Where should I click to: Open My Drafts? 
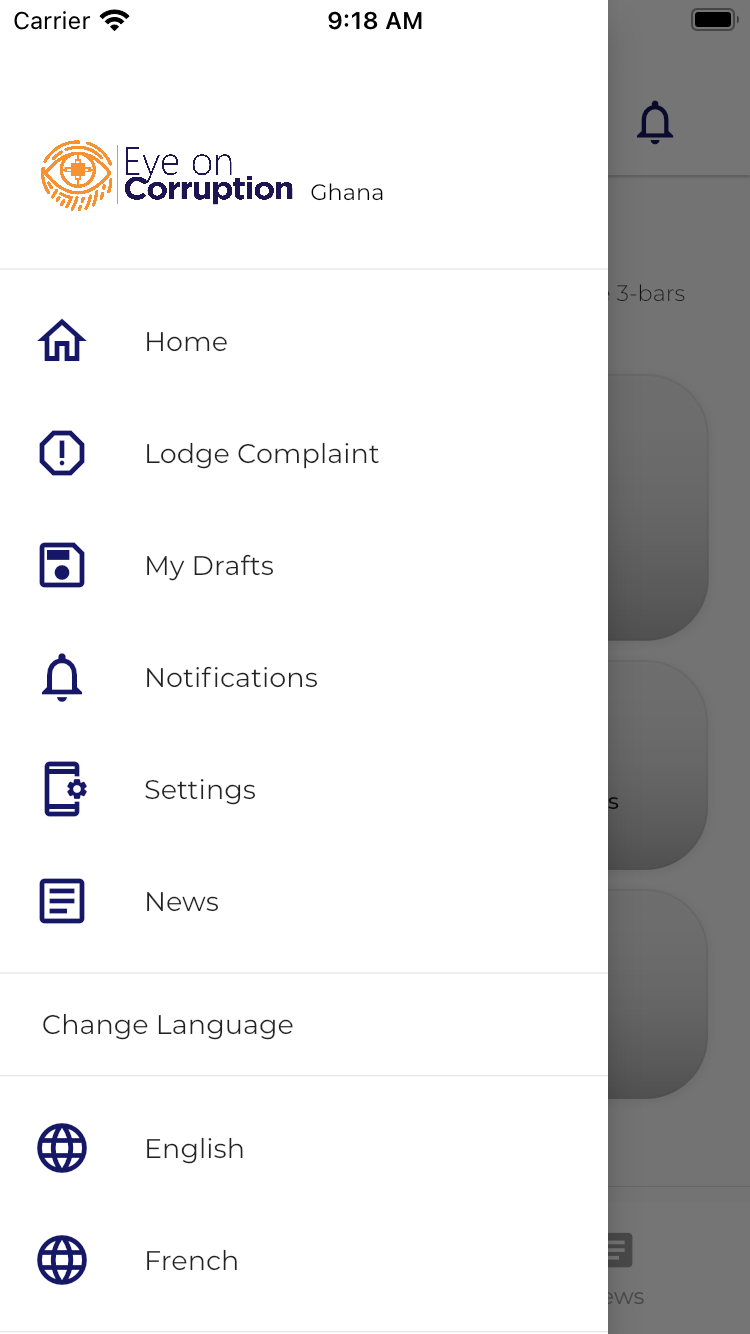coord(209,566)
